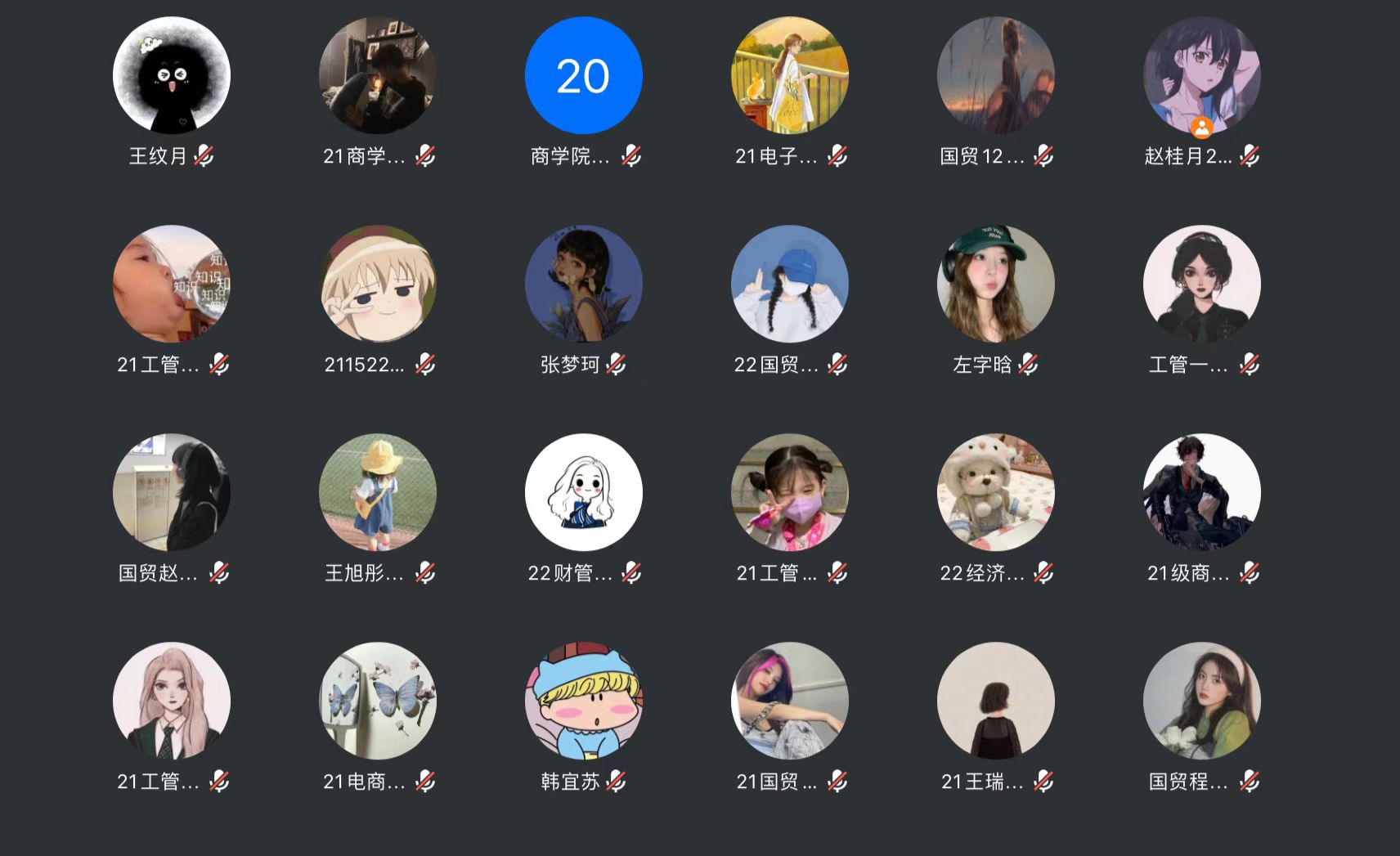Select participant 国贸12
The width and height of the screenshot is (1400, 856).
click(996, 76)
